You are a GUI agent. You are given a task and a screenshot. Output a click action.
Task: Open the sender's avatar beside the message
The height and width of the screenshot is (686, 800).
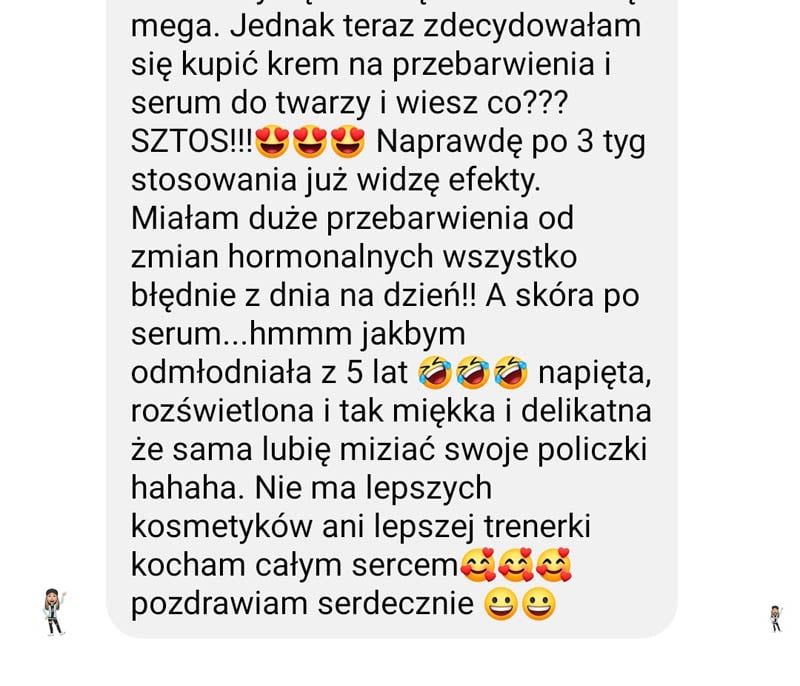[55, 610]
